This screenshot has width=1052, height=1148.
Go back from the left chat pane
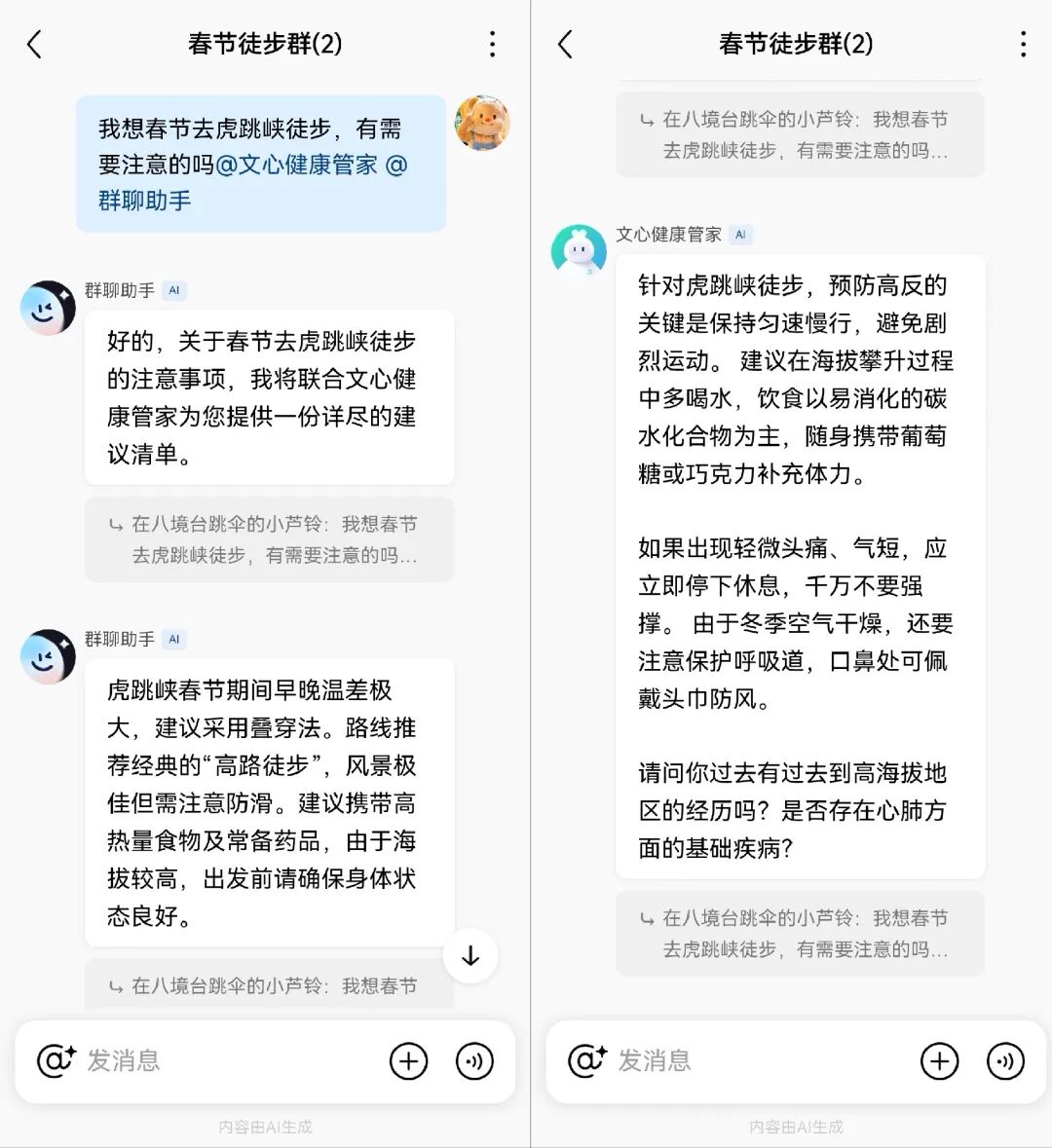[x=35, y=44]
